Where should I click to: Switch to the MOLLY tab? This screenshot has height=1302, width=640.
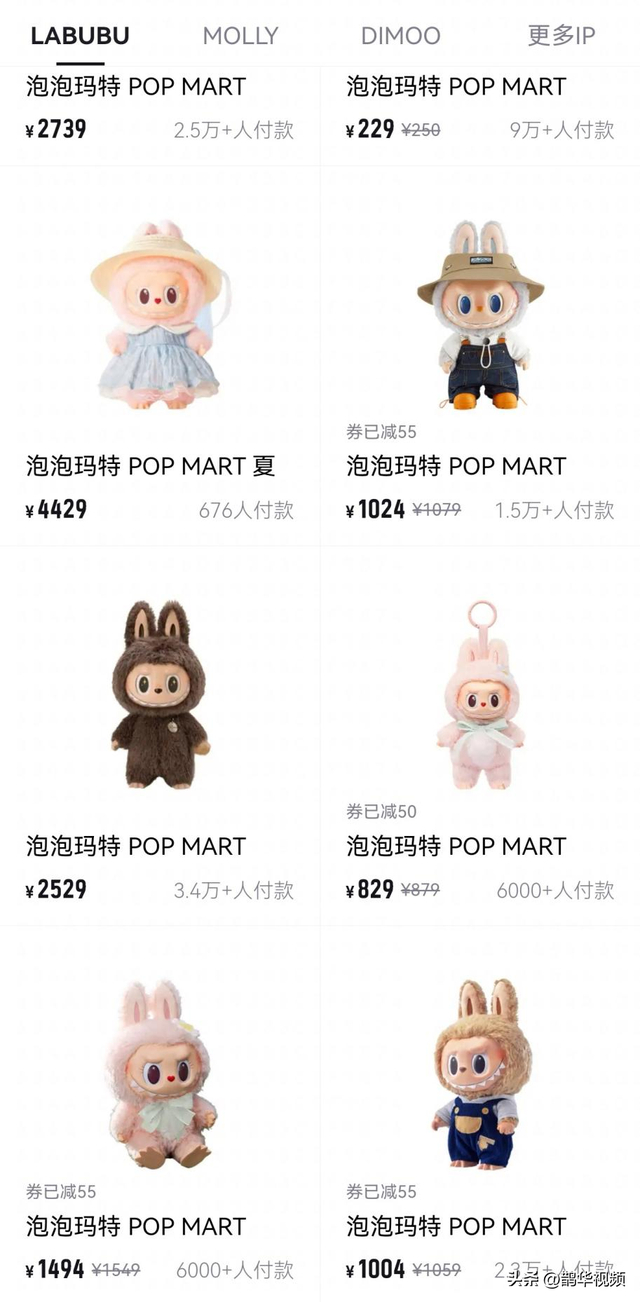(240, 36)
